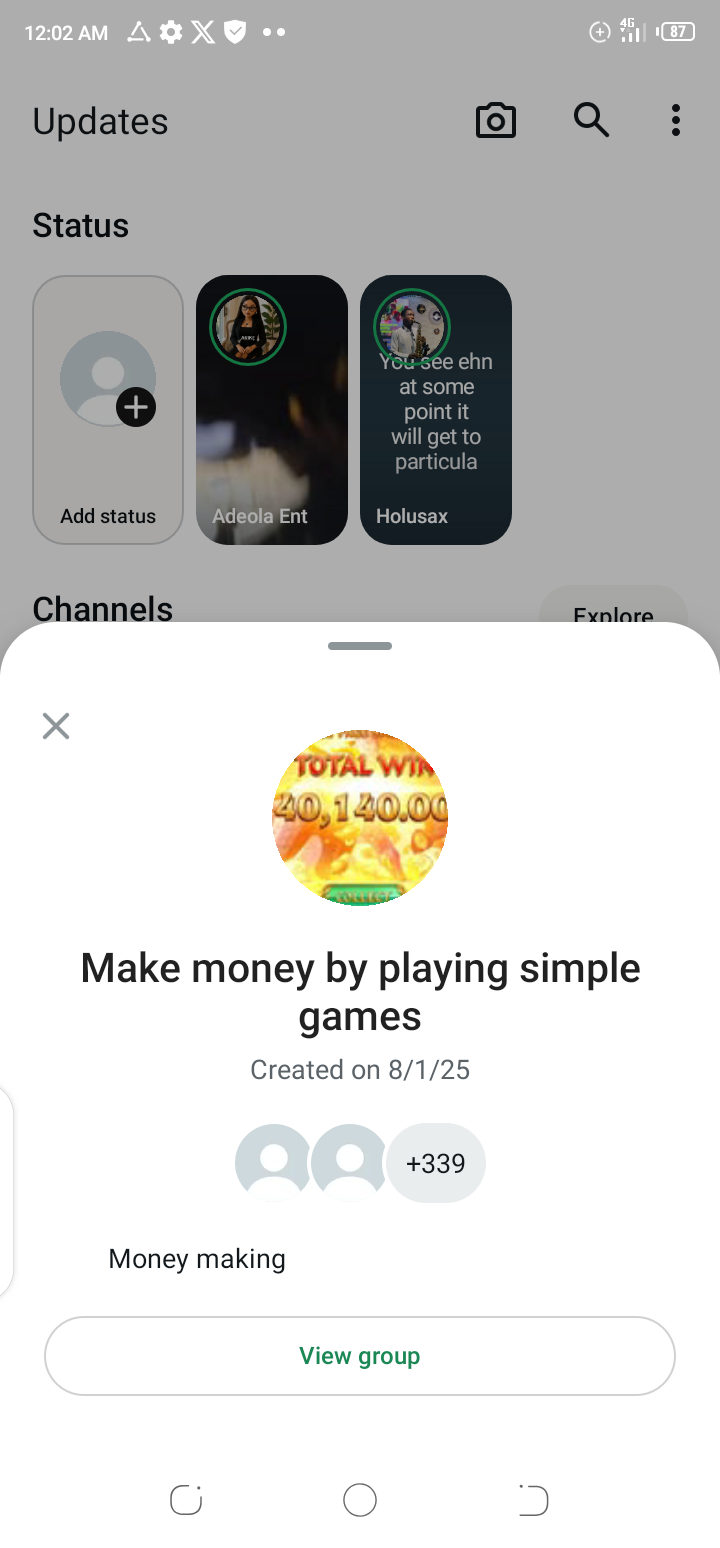The image size is (720, 1548).
Task: Explore more channels
Action: [x=613, y=608]
